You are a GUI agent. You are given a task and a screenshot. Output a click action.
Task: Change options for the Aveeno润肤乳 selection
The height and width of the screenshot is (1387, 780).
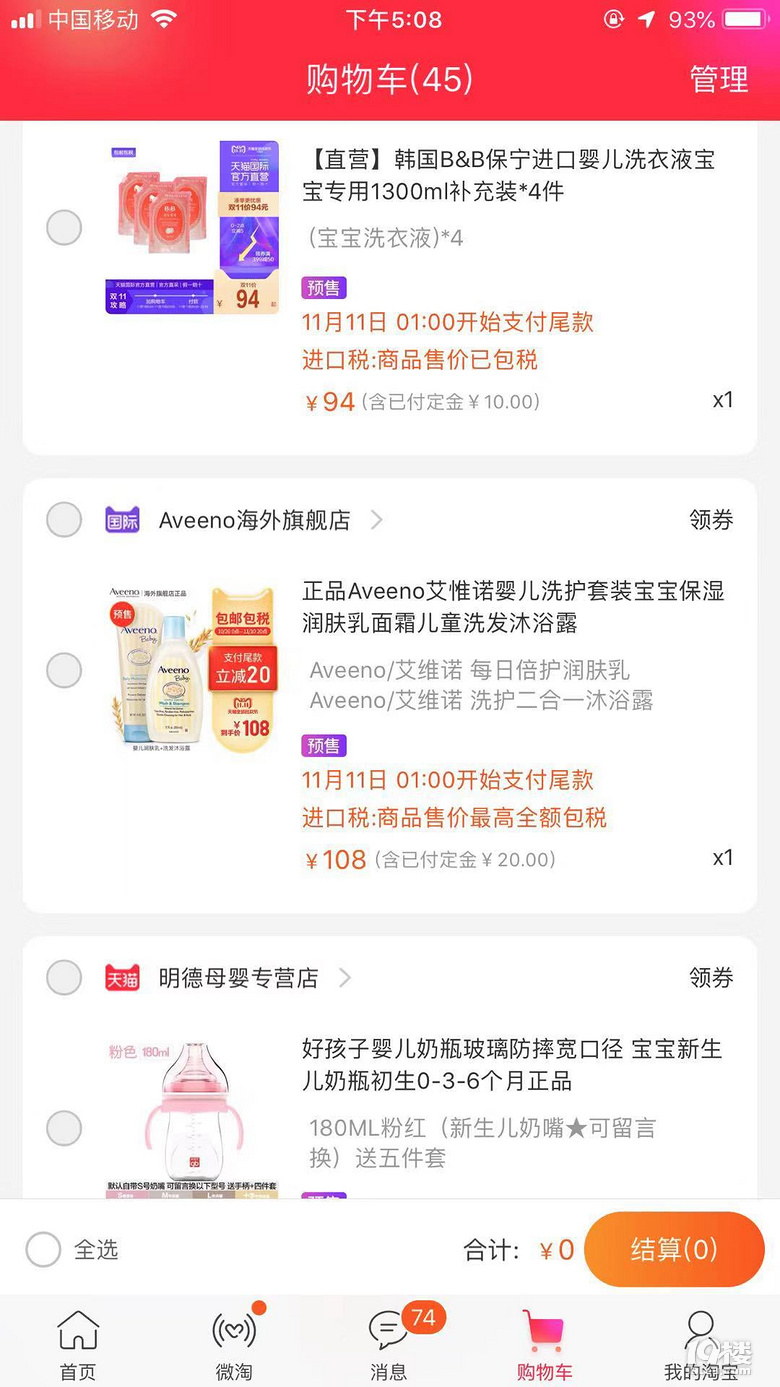pos(480,685)
